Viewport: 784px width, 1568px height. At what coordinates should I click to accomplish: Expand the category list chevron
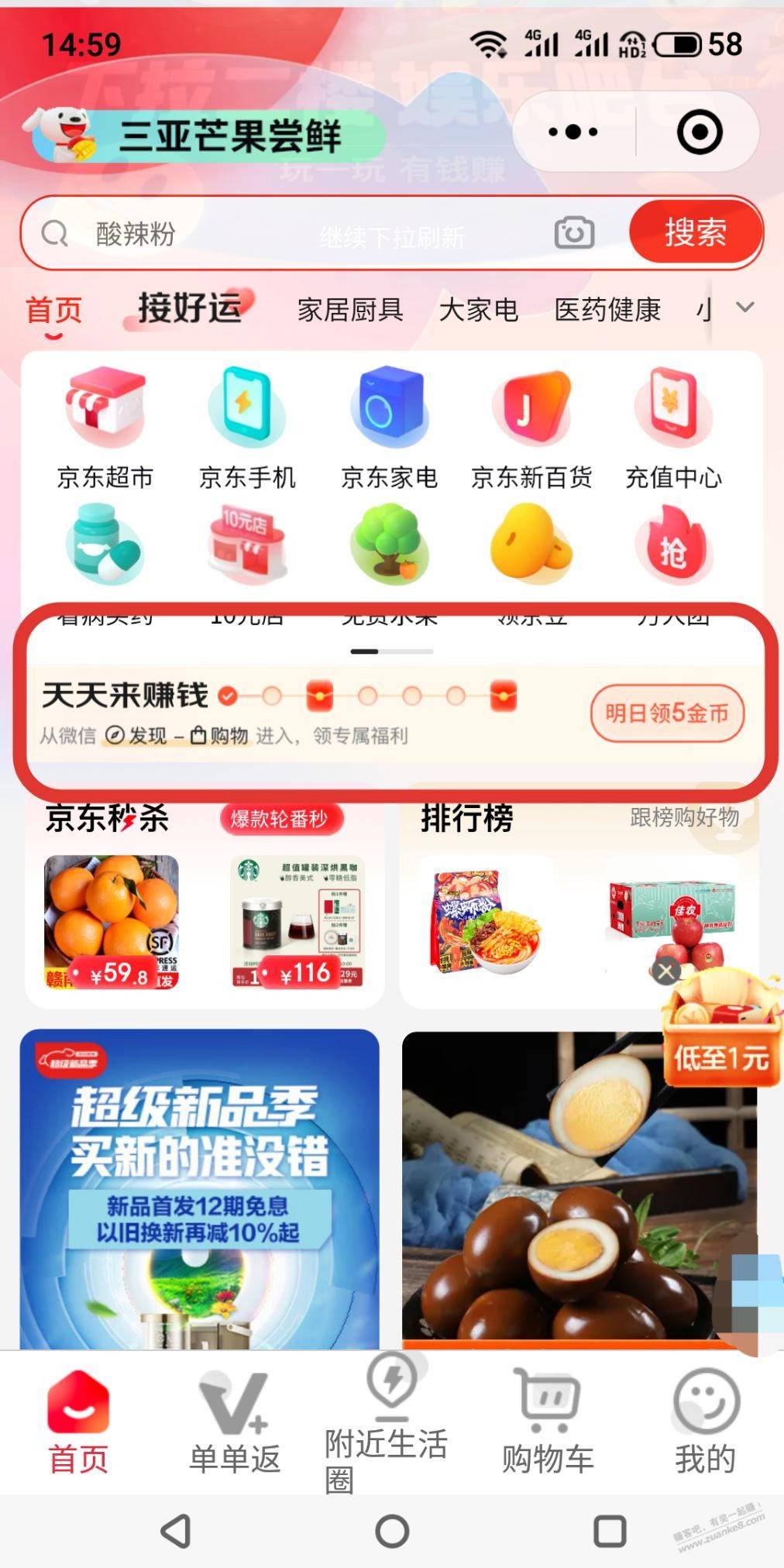(x=744, y=308)
